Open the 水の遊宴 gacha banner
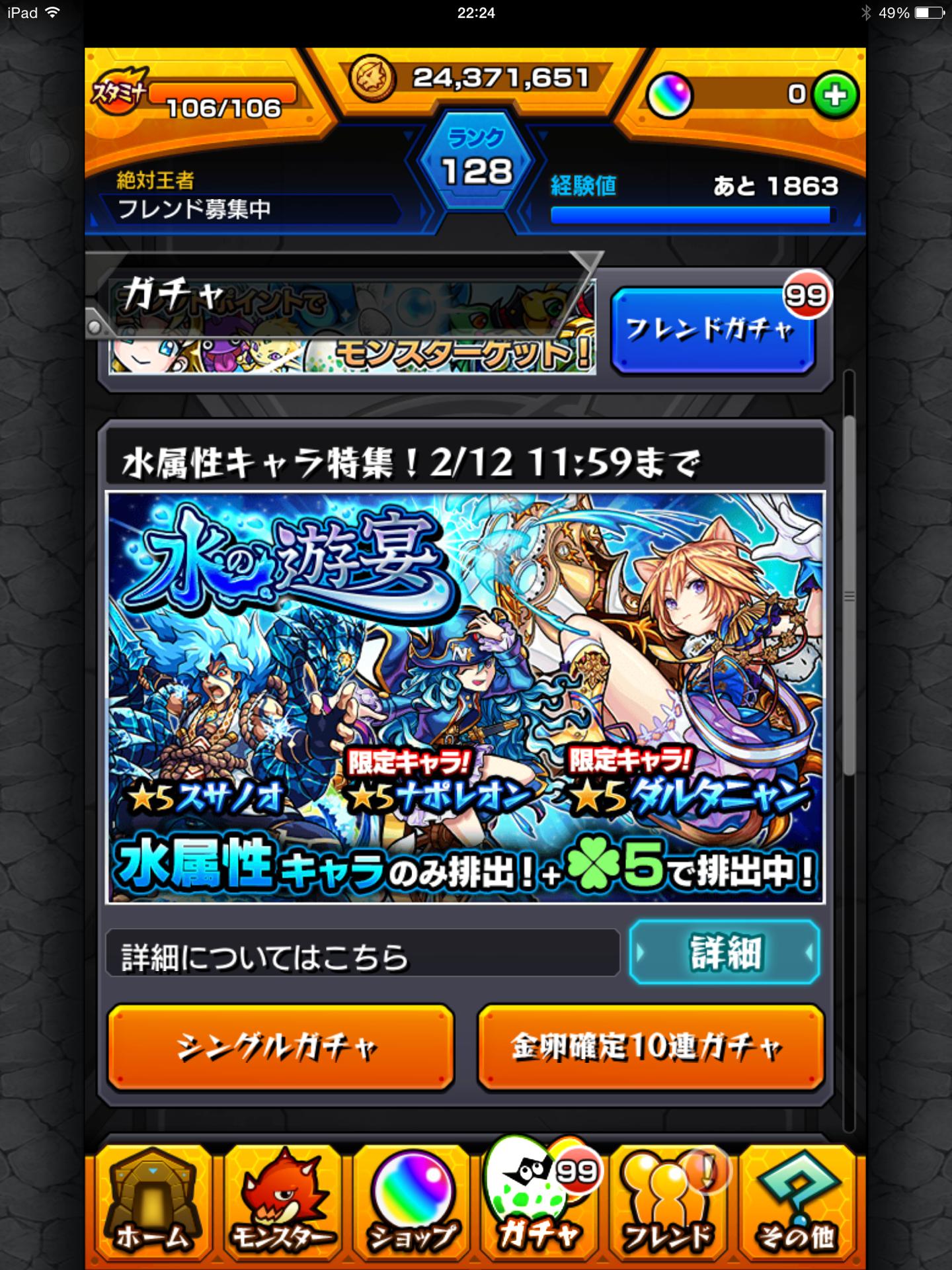The image size is (952, 1270). (465, 698)
